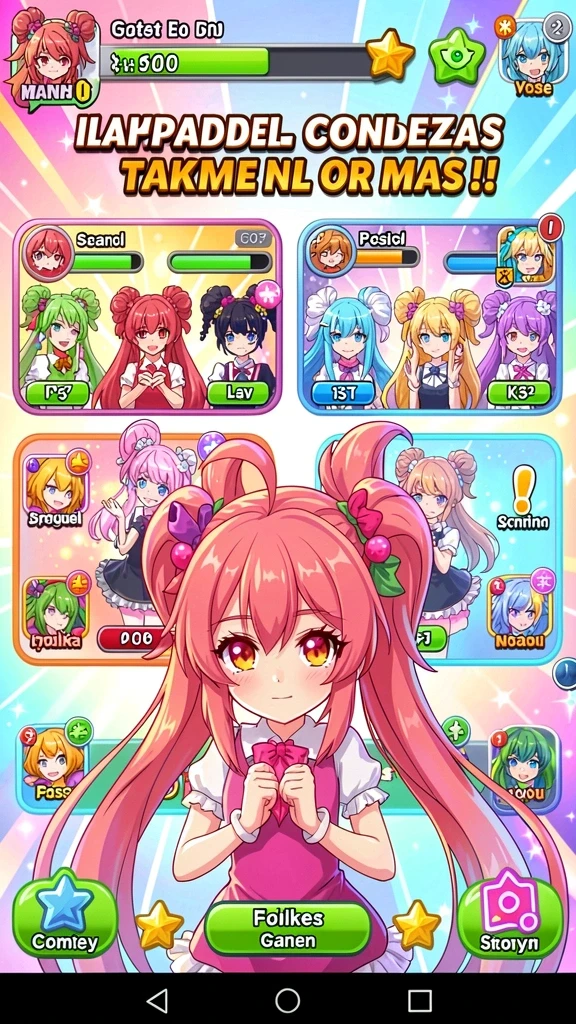Tap the green star badge icon at top
This screenshot has width=576, height=1024.
point(457,57)
